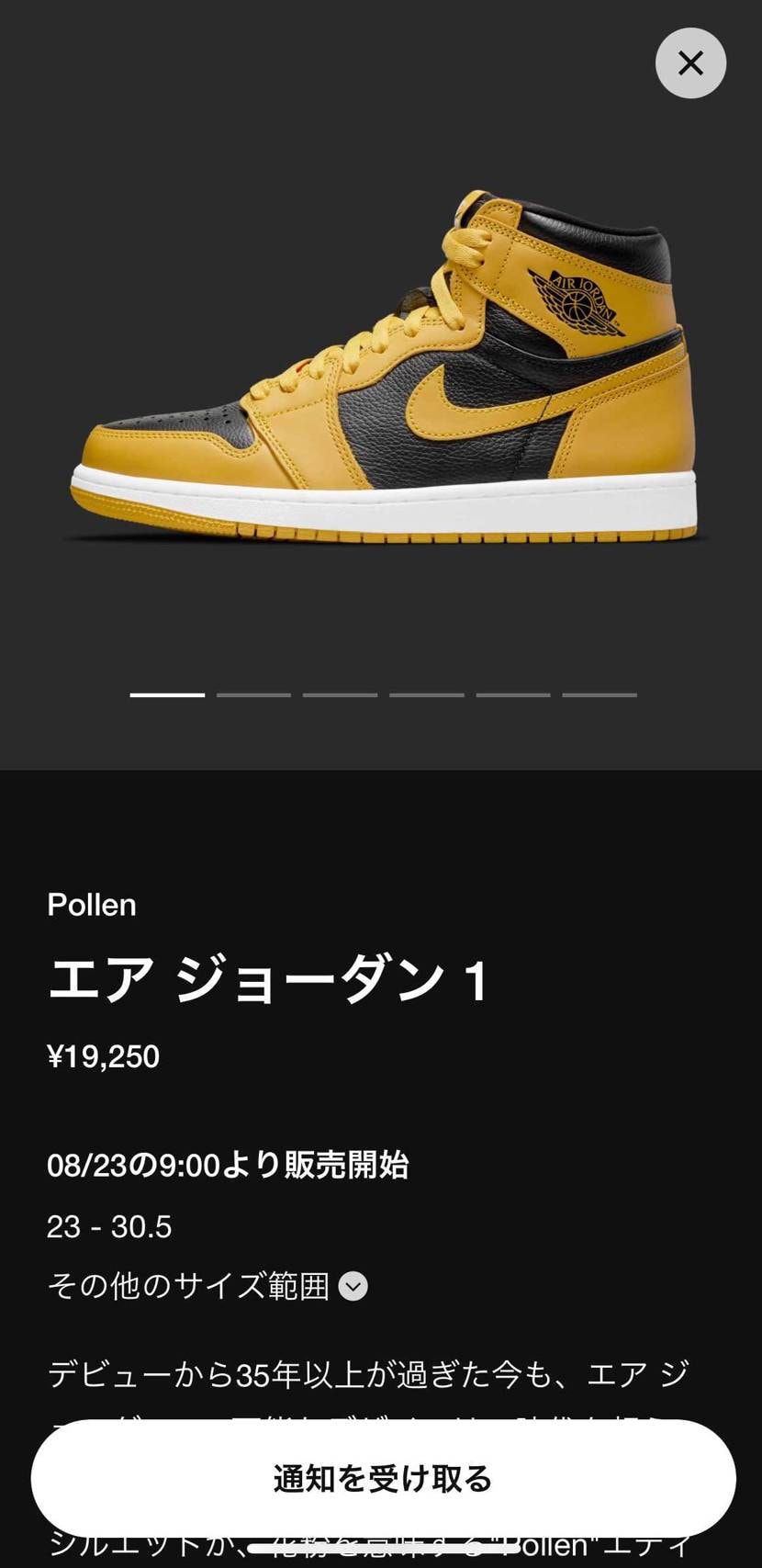Viewport: 762px width, 1568px height.
Task: Select the Pollen colorway label
Action: 91,905
